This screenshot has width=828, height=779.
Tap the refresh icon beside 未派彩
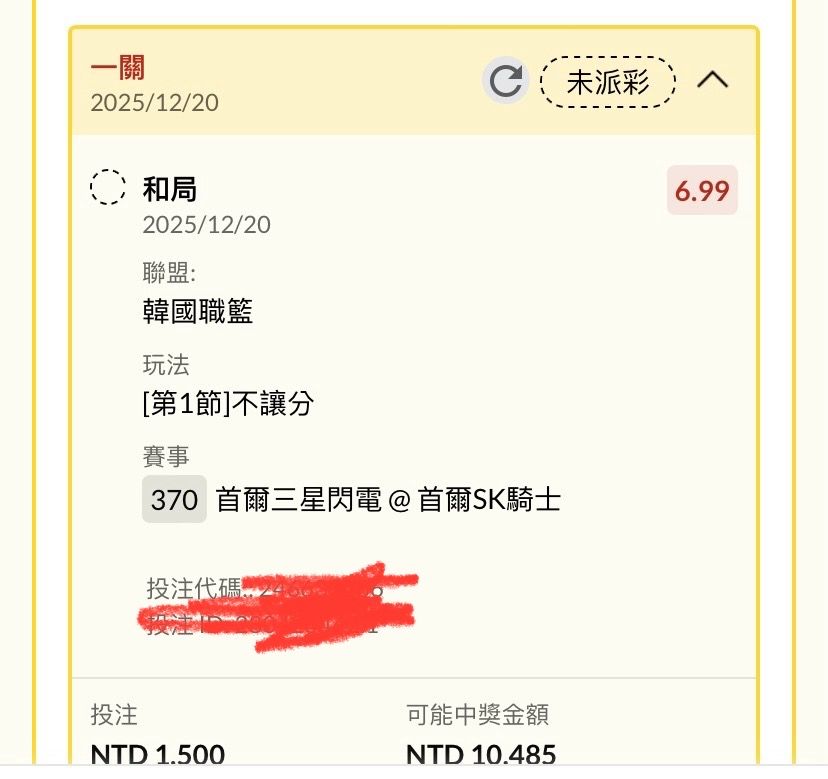[506, 81]
